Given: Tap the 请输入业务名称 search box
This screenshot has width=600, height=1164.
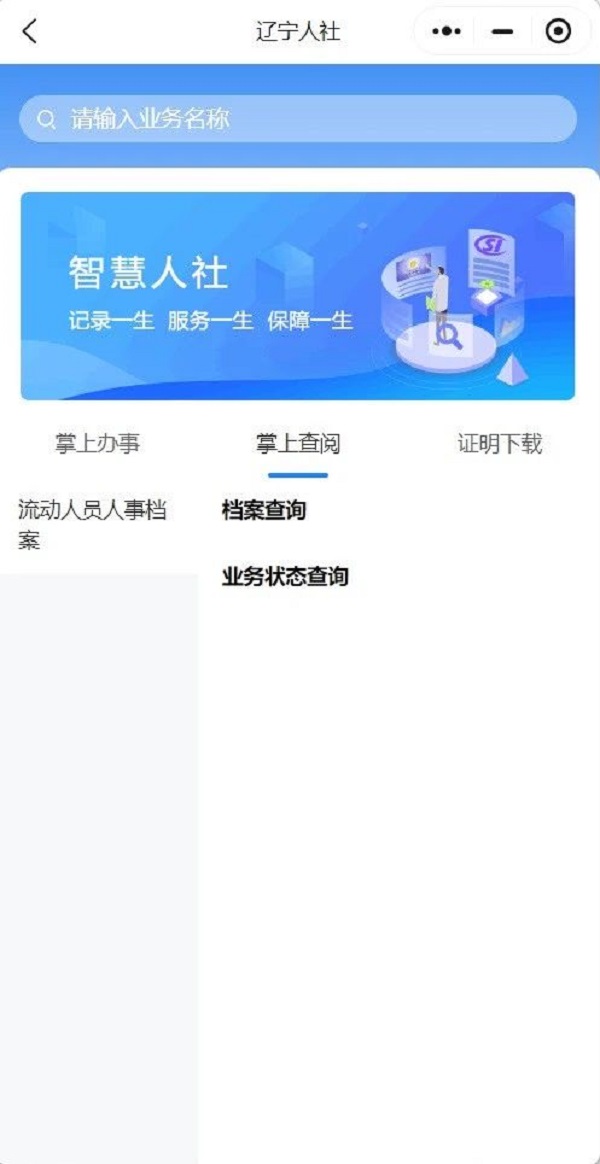Looking at the screenshot, I should point(298,119).
